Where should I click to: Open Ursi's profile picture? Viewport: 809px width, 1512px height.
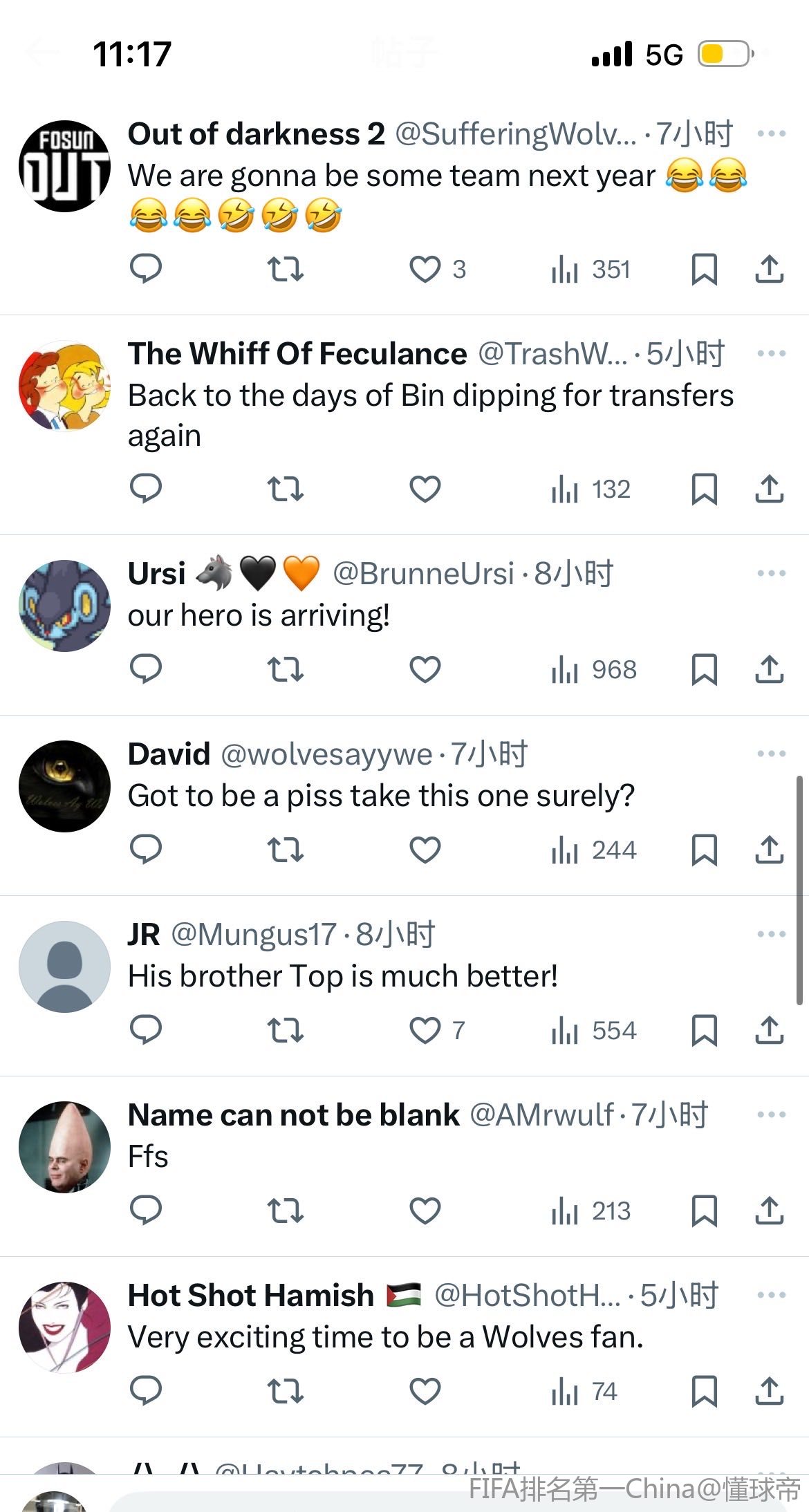pyautogui.click(x=64, y=606)
